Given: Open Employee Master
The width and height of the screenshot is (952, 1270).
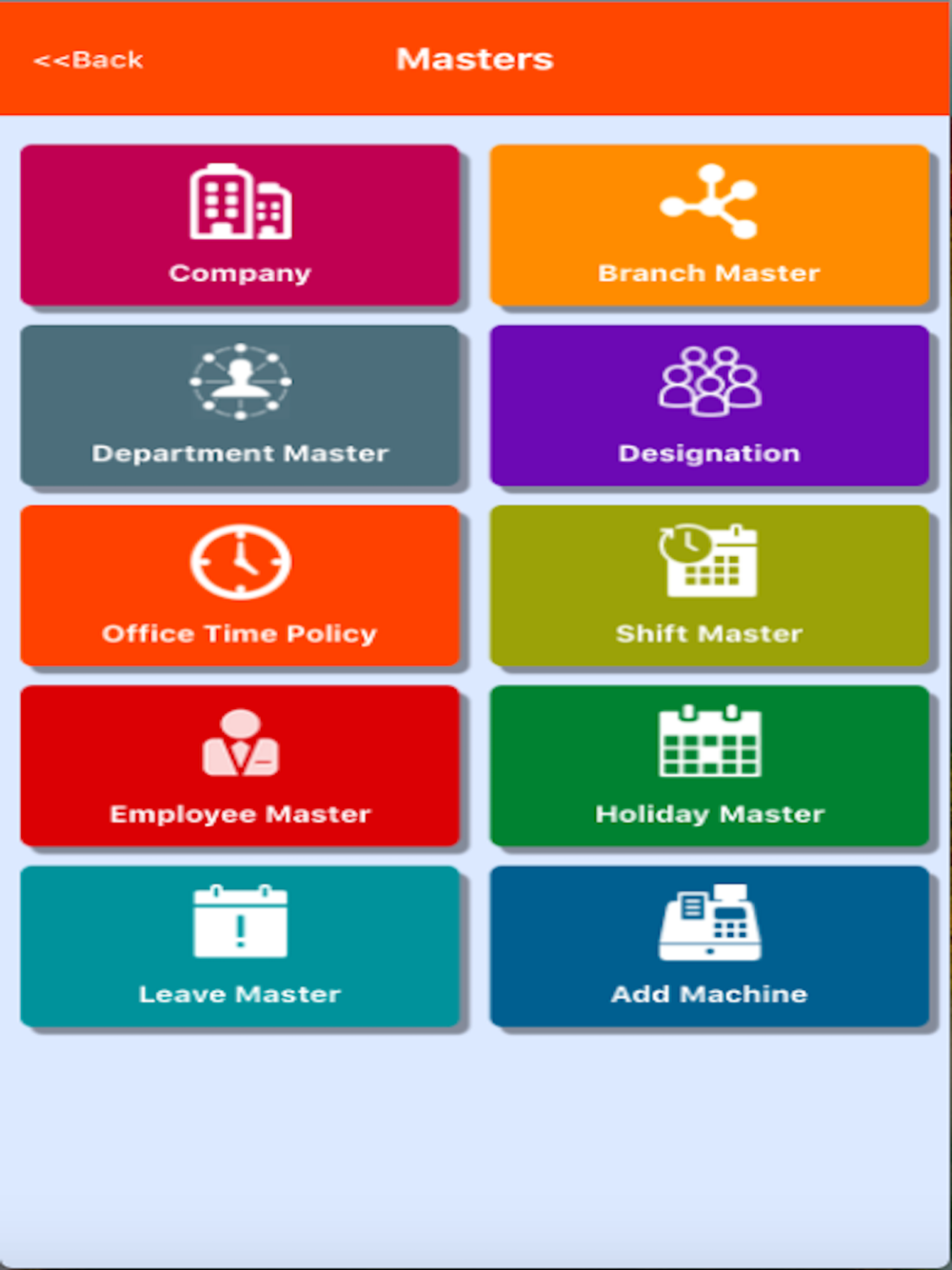Looking at the screenshot, I should (x=240, y=765).
